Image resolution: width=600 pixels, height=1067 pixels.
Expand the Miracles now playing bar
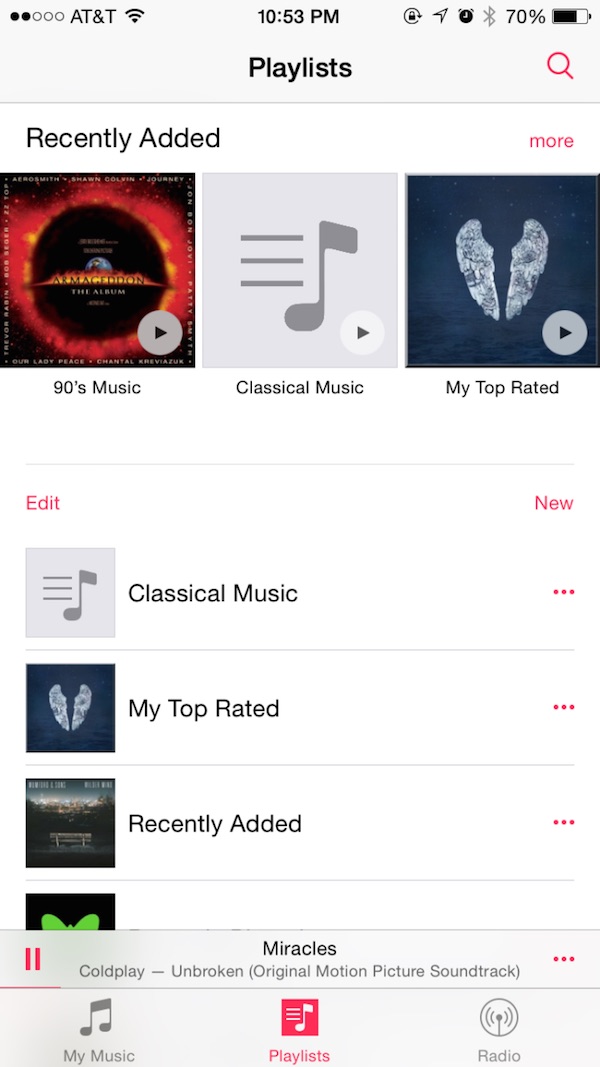300,959
